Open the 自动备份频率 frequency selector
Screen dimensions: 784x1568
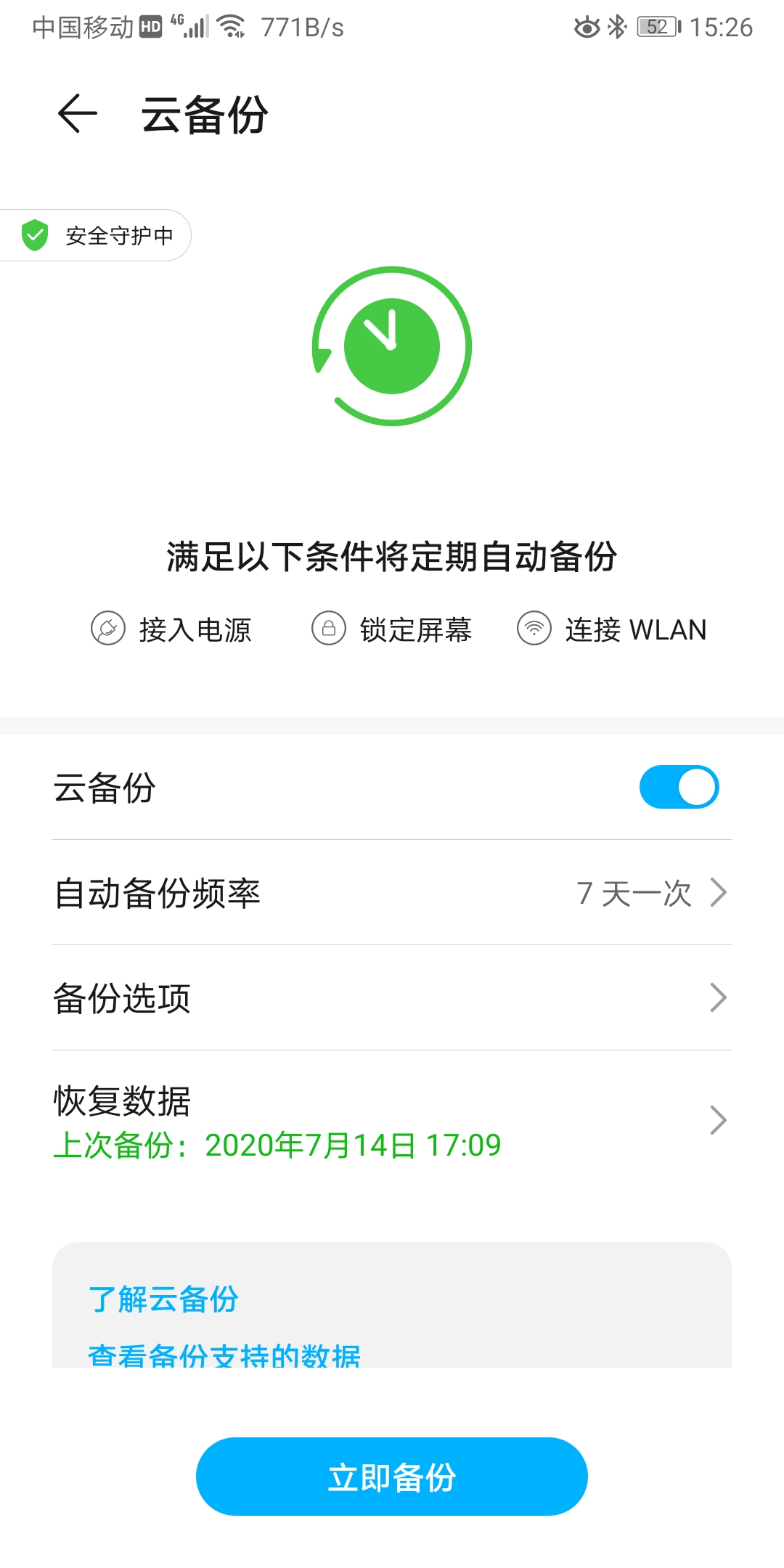pyautogui.click(x=392, y=893)
